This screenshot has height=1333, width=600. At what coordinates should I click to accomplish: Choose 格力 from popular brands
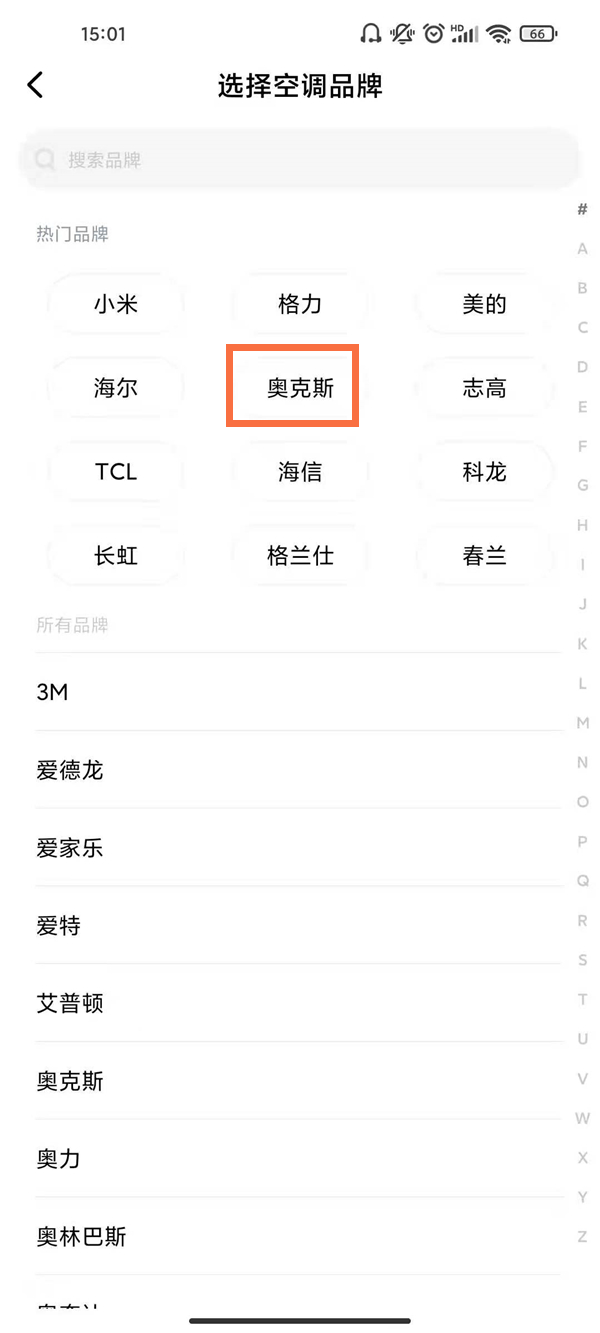300,304
